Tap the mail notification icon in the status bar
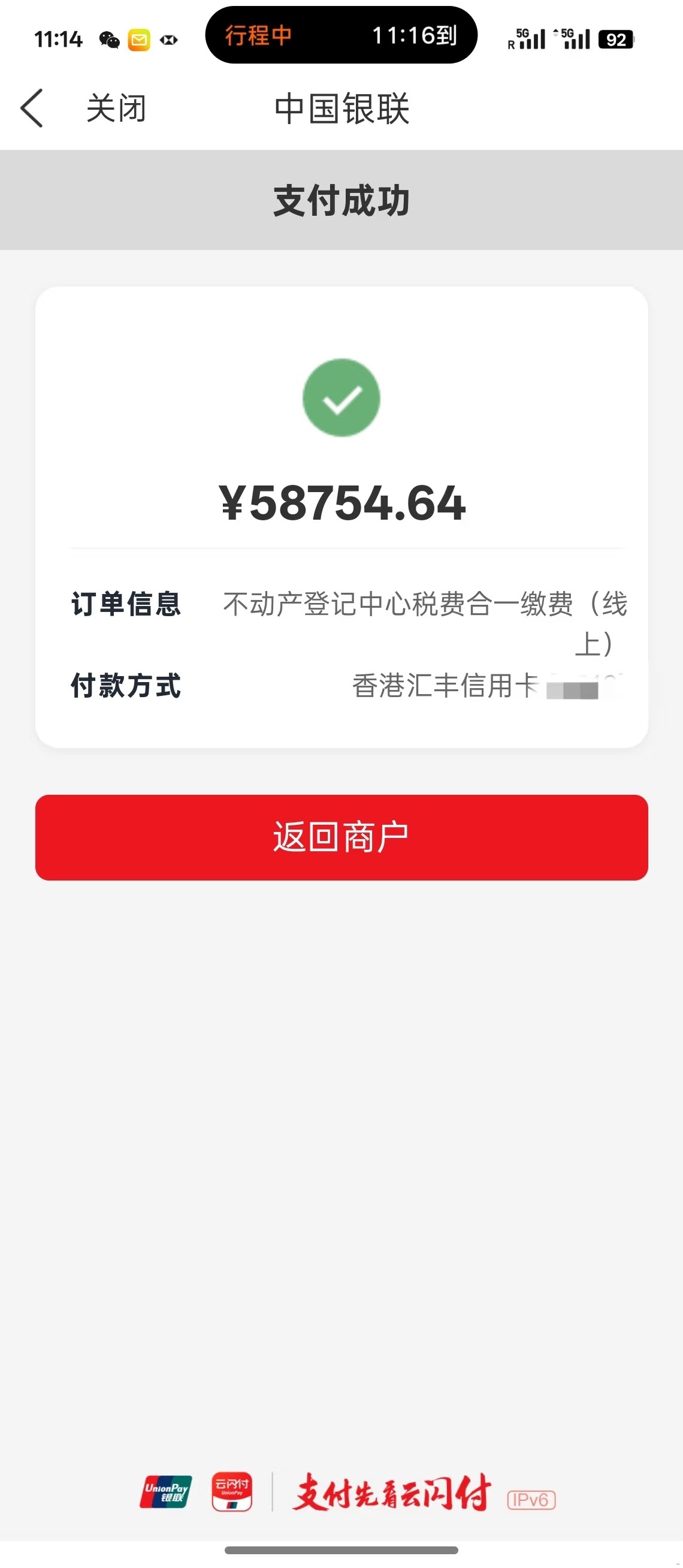Viewport: 683px width, 1568px height. tap(139, 39)
